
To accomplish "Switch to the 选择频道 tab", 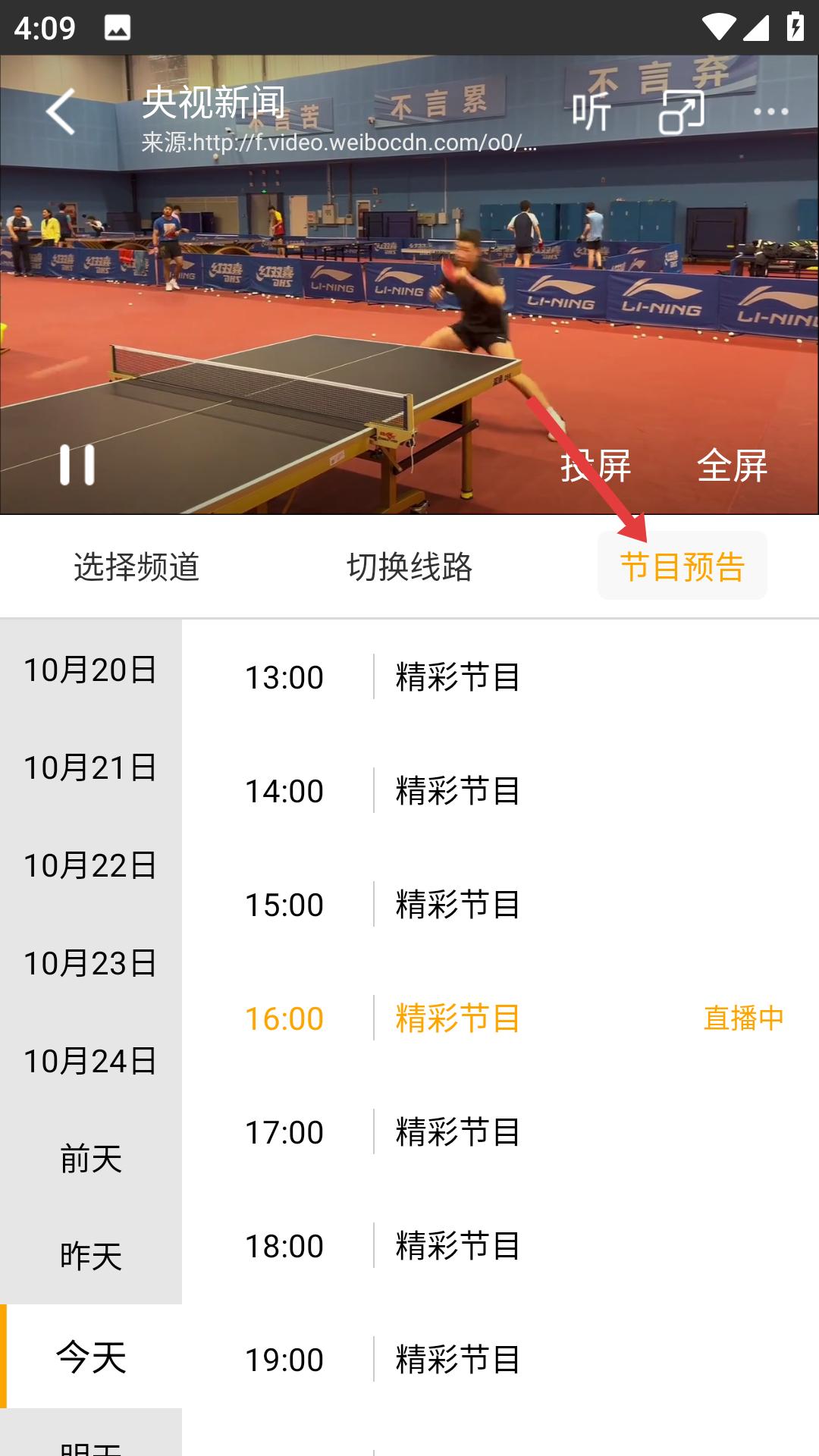I will (138, 566).
